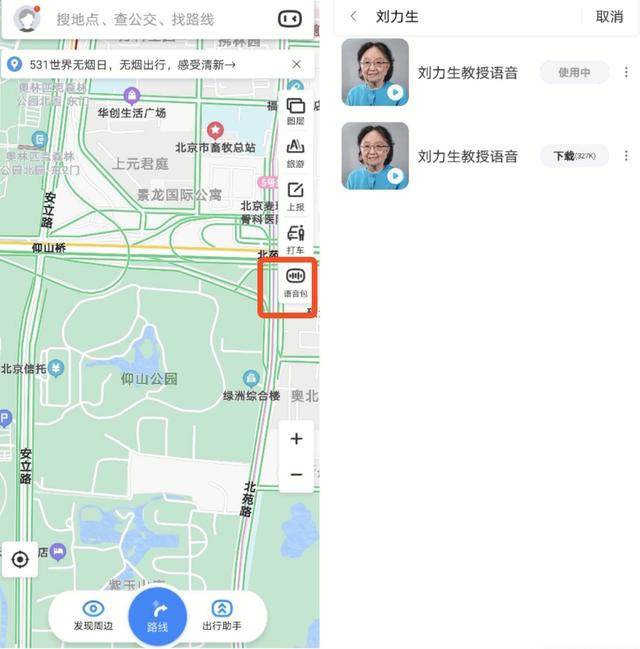
Task: Tap 取消 to cancel the search
Action: tap(609, 17)
